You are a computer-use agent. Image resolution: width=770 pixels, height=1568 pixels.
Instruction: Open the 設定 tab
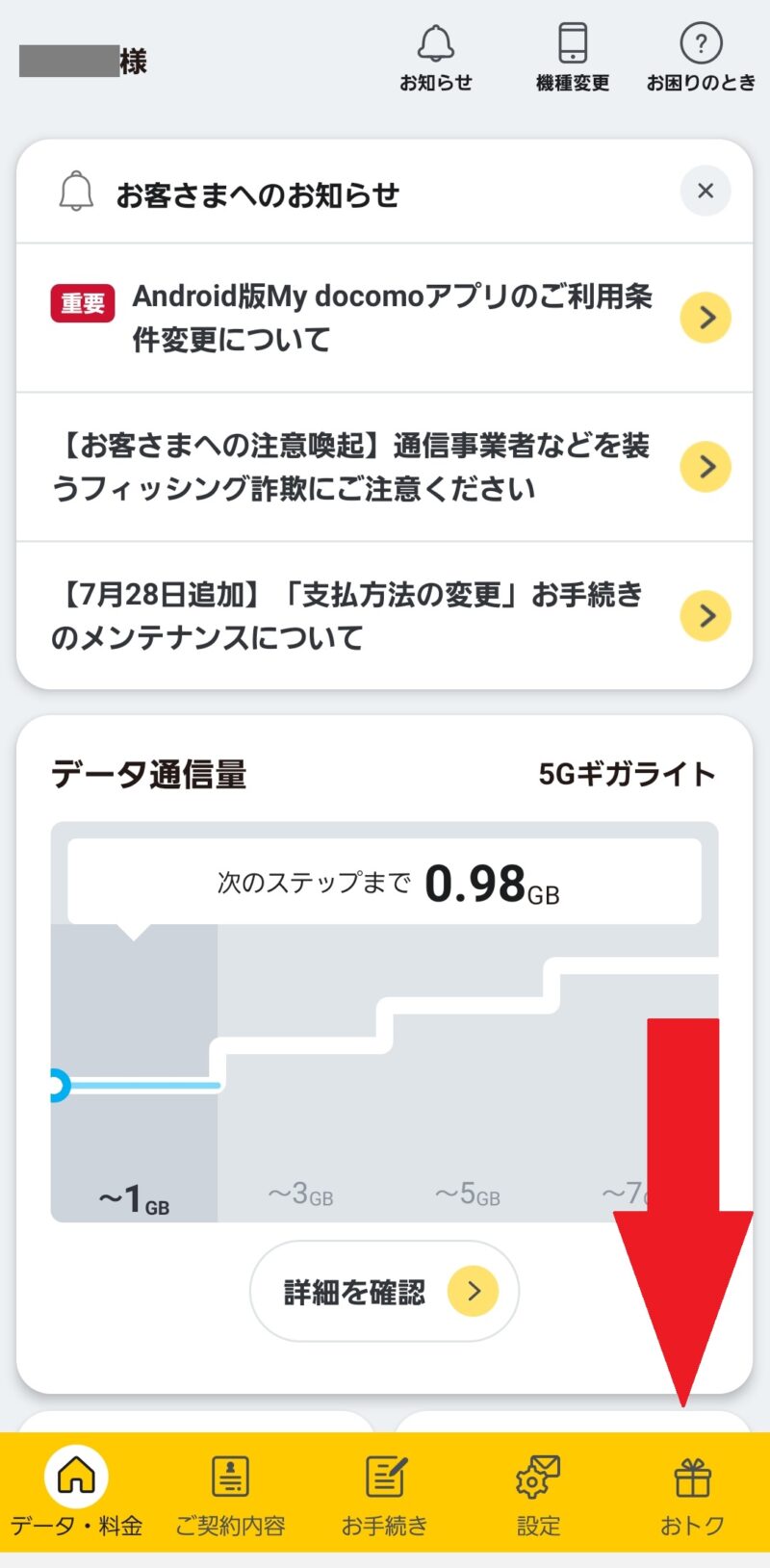[538, 1493]
